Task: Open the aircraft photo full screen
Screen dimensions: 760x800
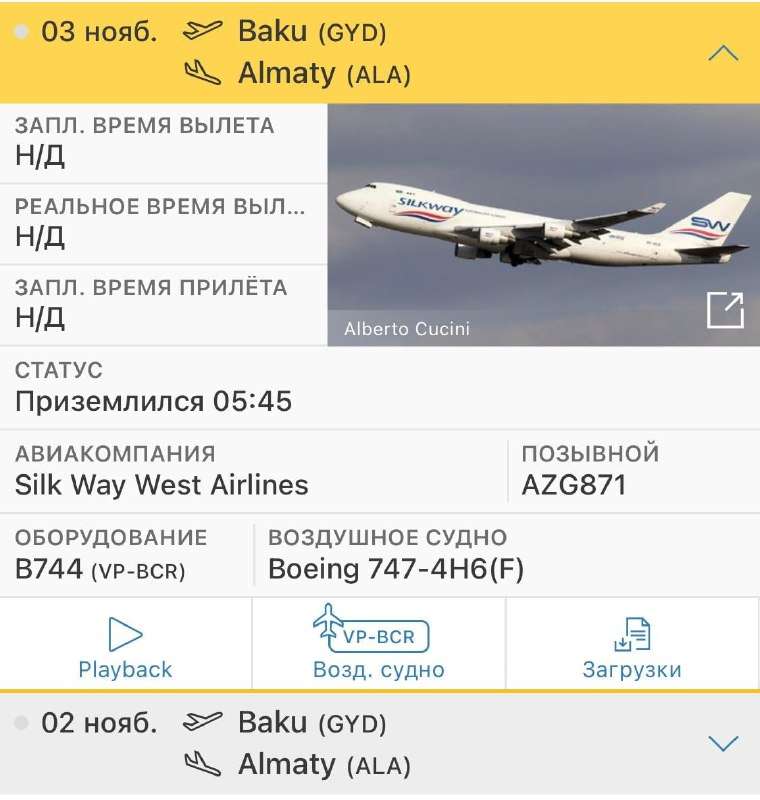Action: (725, 310)
